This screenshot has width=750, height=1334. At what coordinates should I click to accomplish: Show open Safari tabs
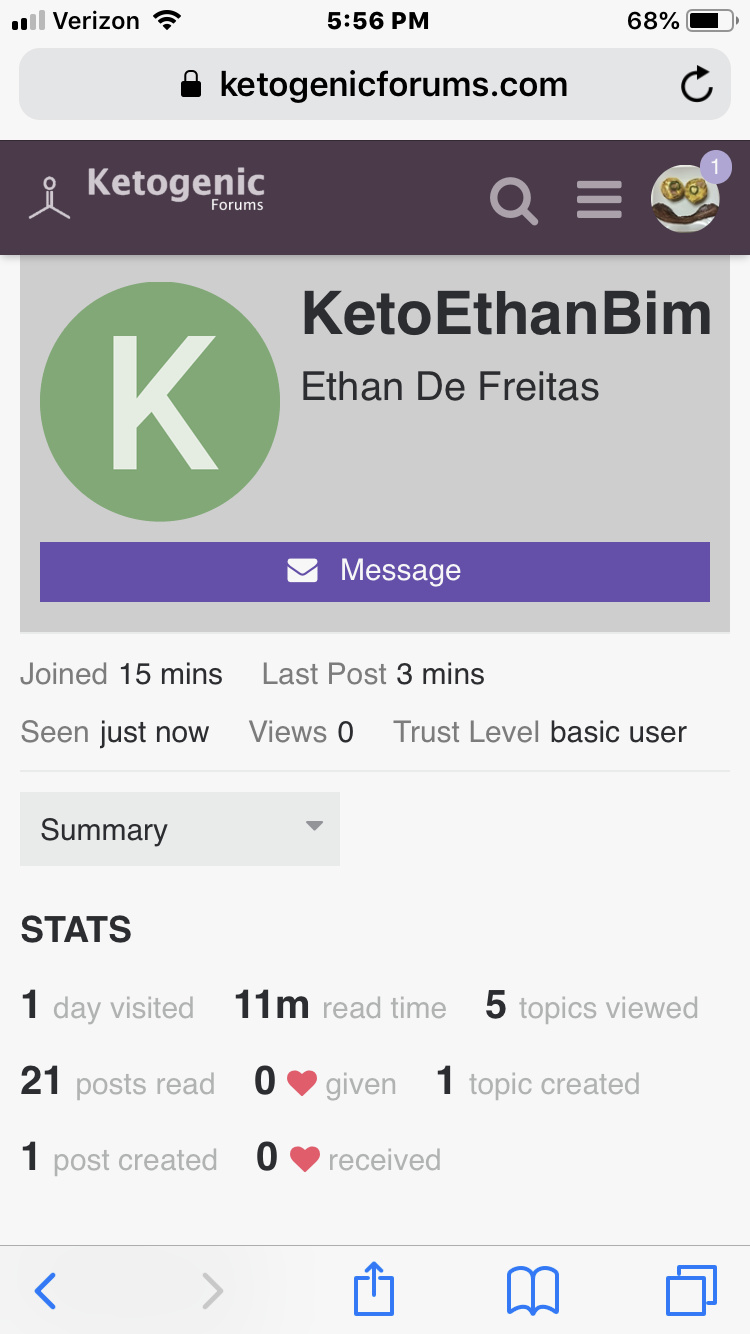[x=691, y=1290]
